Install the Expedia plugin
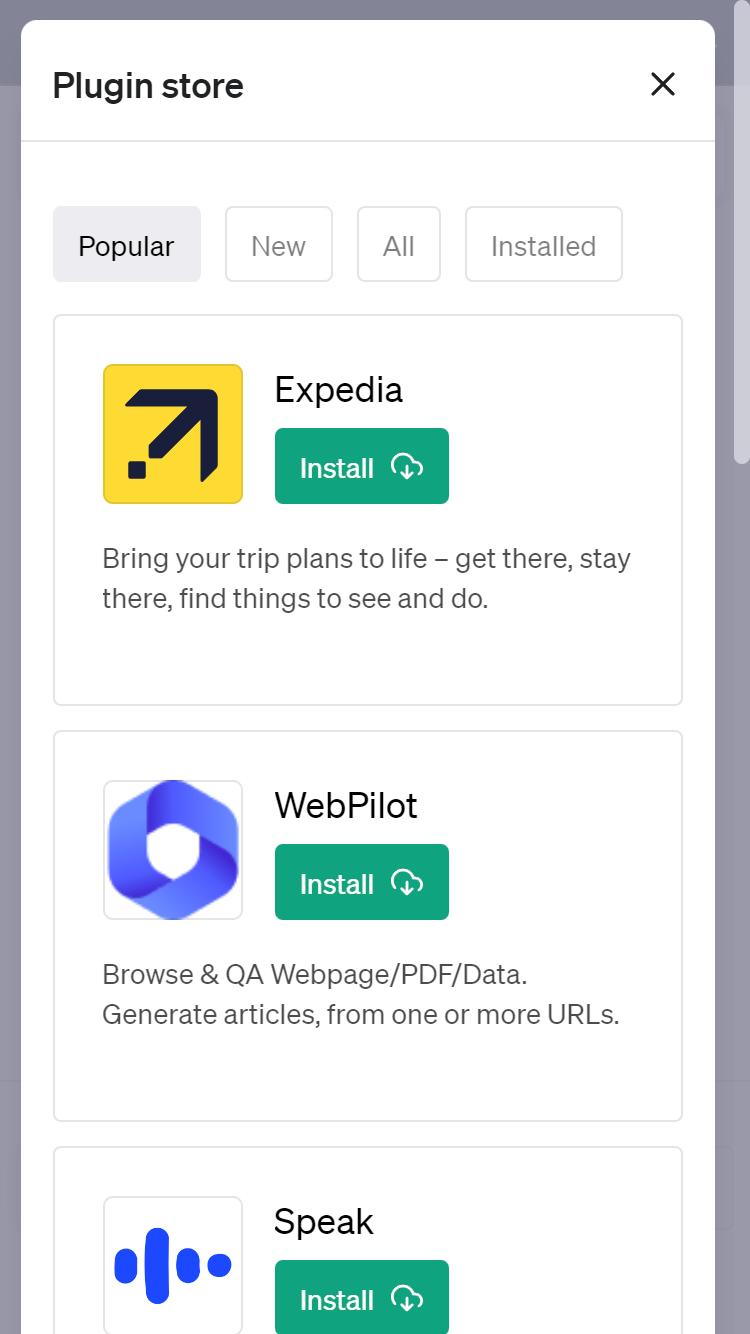The height and width of the screenshot is (1334, 750). tap(362, 466)
